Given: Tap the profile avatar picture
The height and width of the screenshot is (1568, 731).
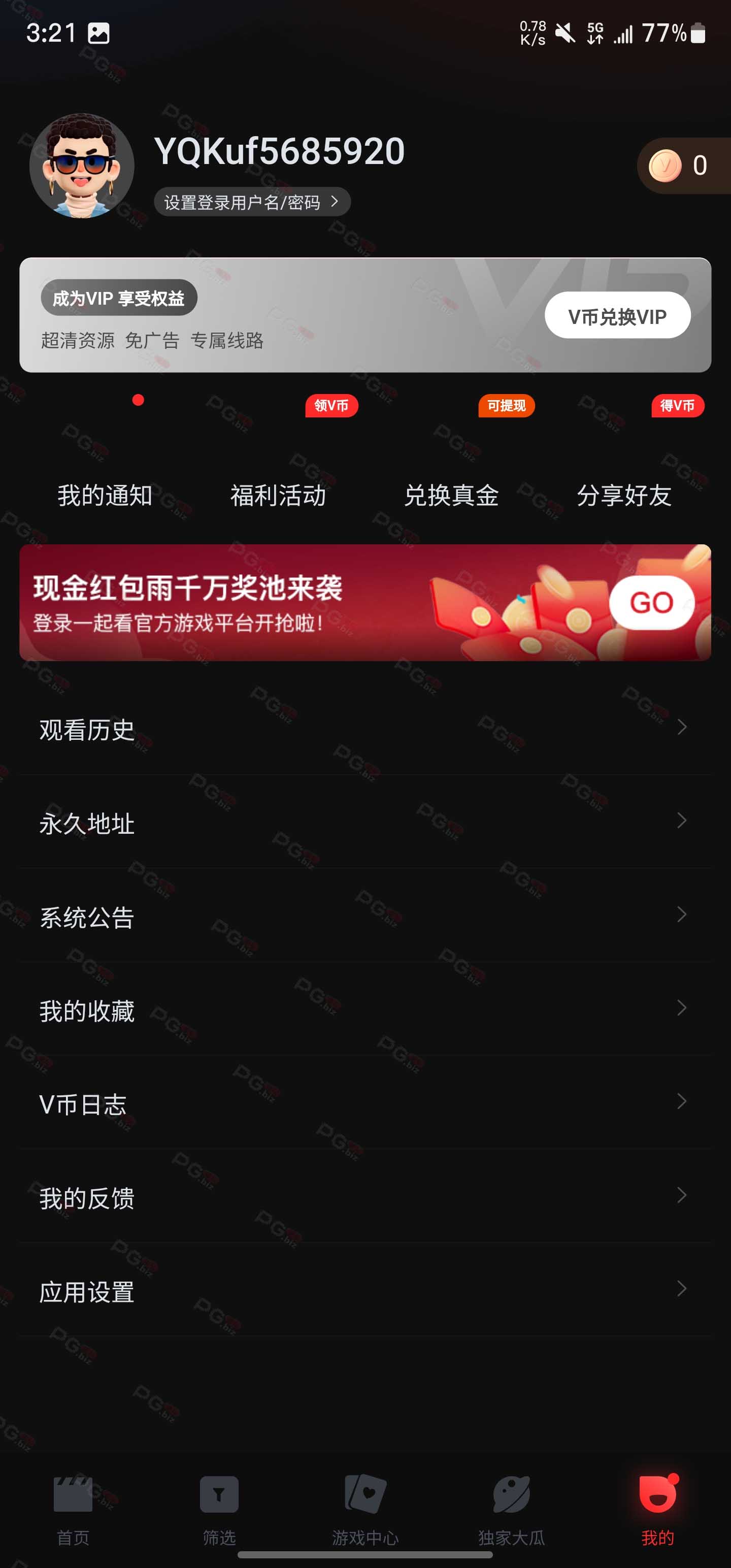Looking at the screenshot, I should pyautogui.click(x=82, y=166).
